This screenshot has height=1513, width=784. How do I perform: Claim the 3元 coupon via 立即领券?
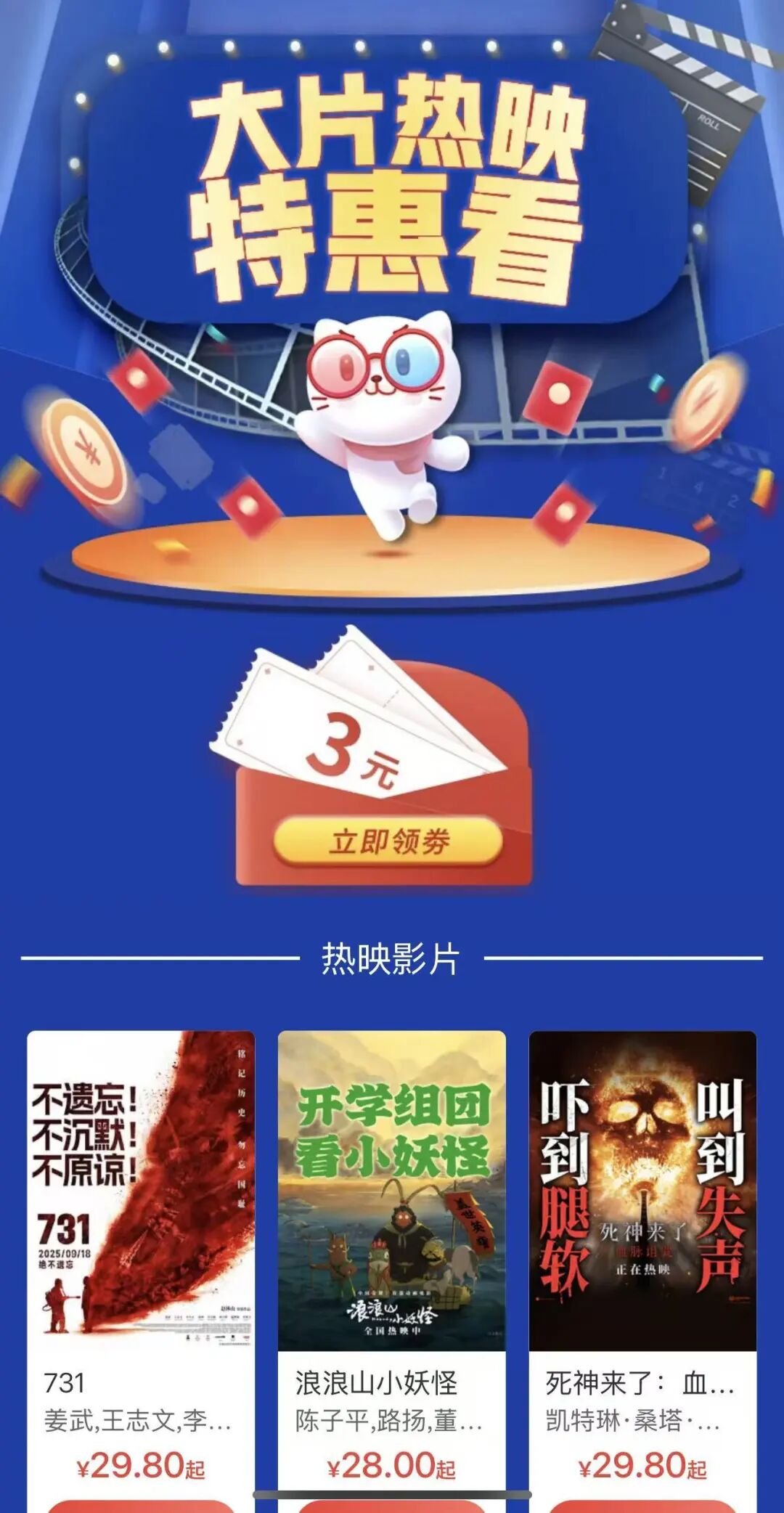(x=388, y=842)
